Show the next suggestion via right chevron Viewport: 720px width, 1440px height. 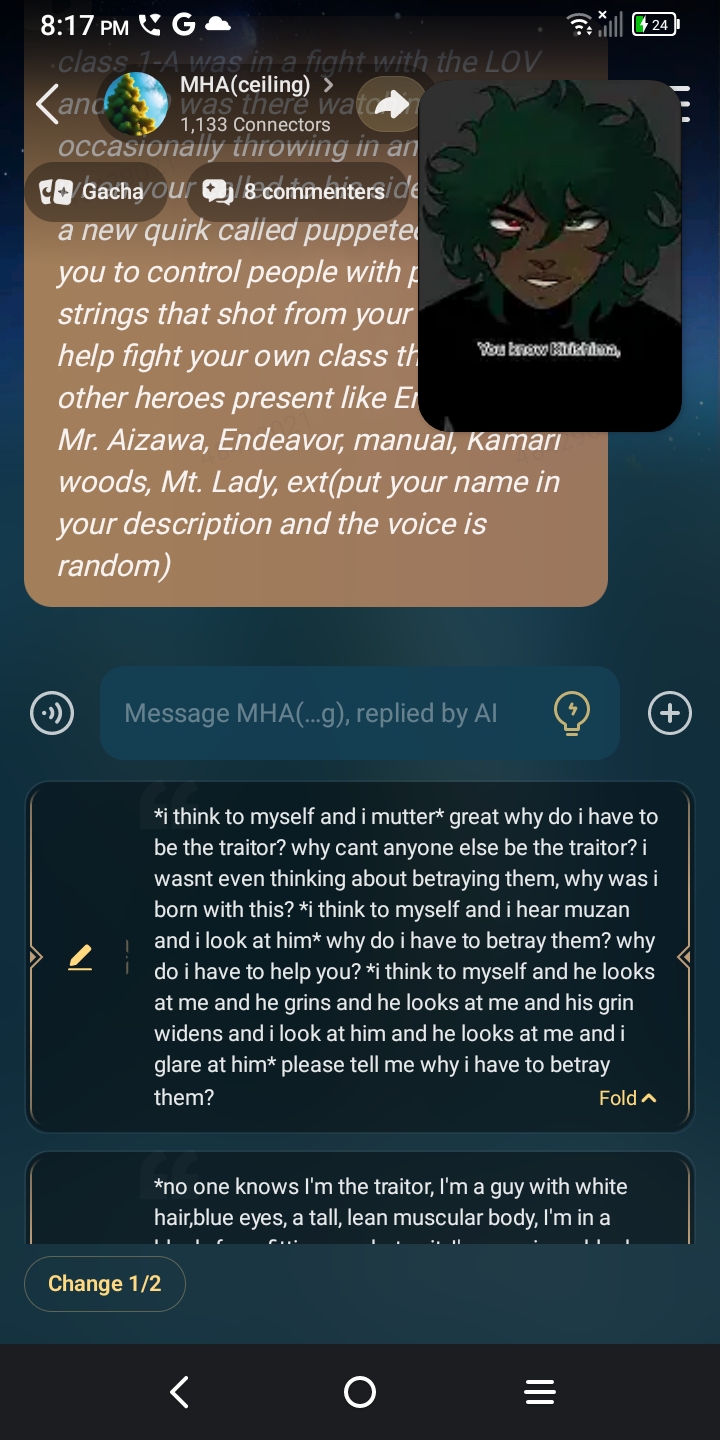pyautogui.click(x=685, y=958)
